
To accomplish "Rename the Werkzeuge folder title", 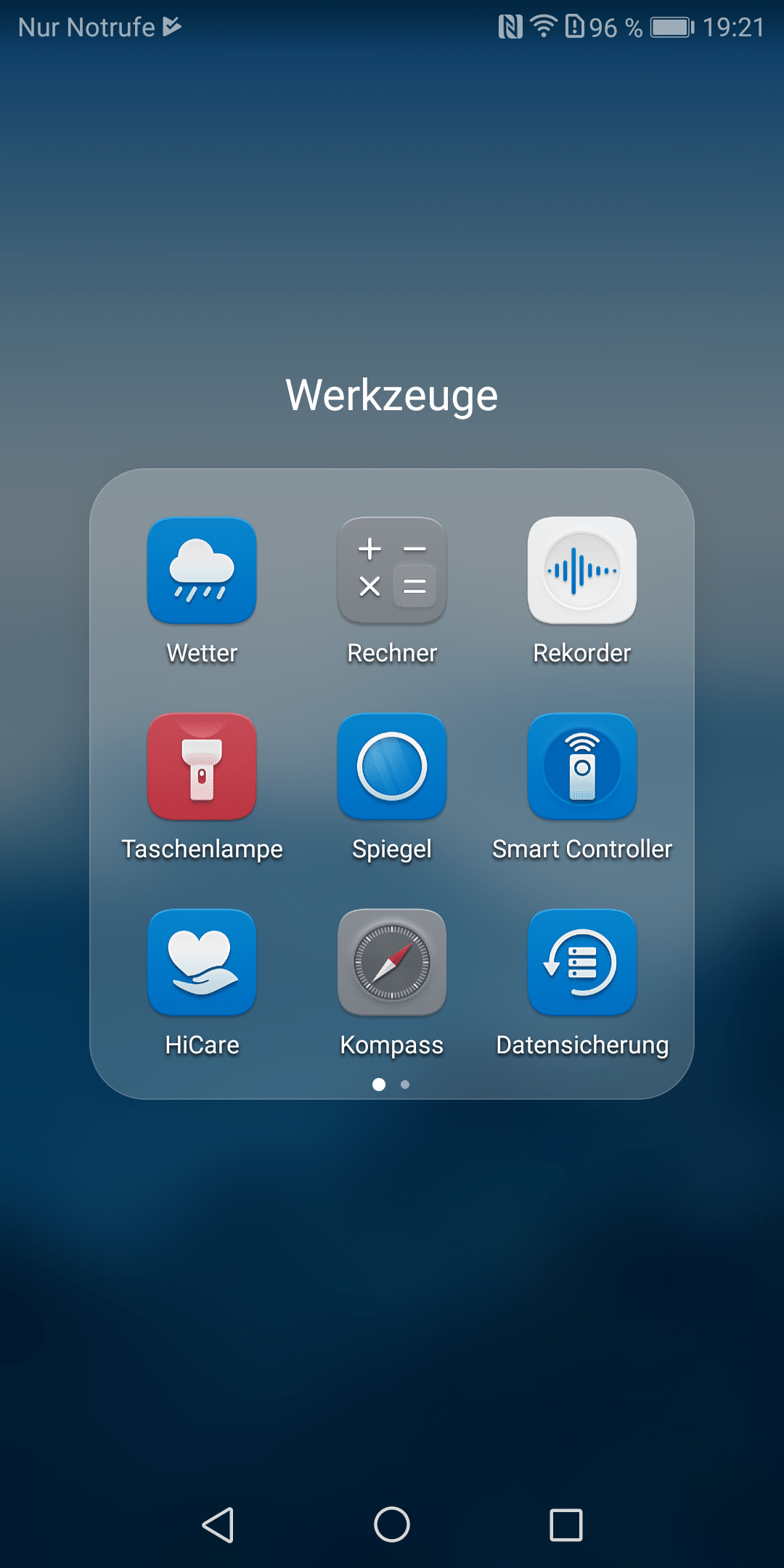I will 392,396.
